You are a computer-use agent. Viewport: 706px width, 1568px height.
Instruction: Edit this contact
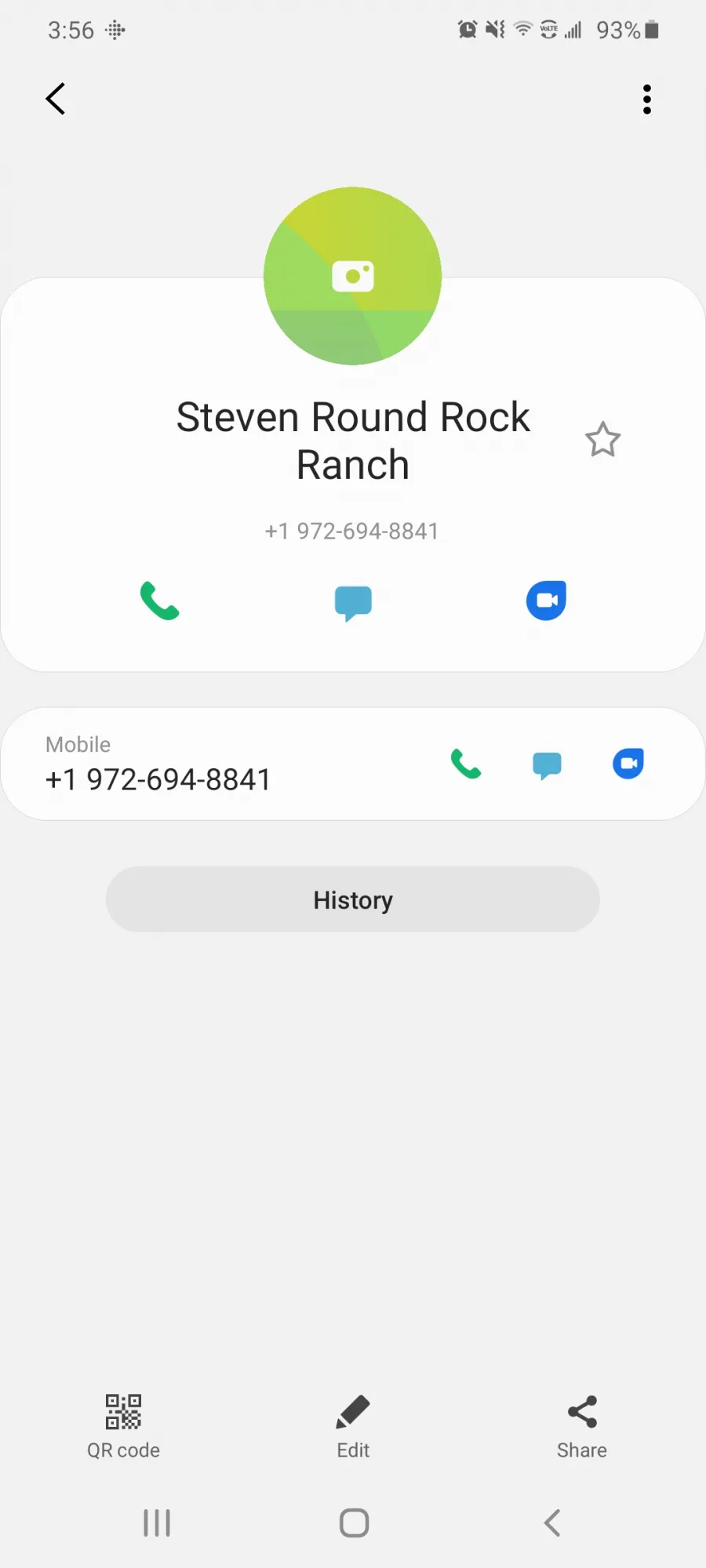tap(353, 1427)
